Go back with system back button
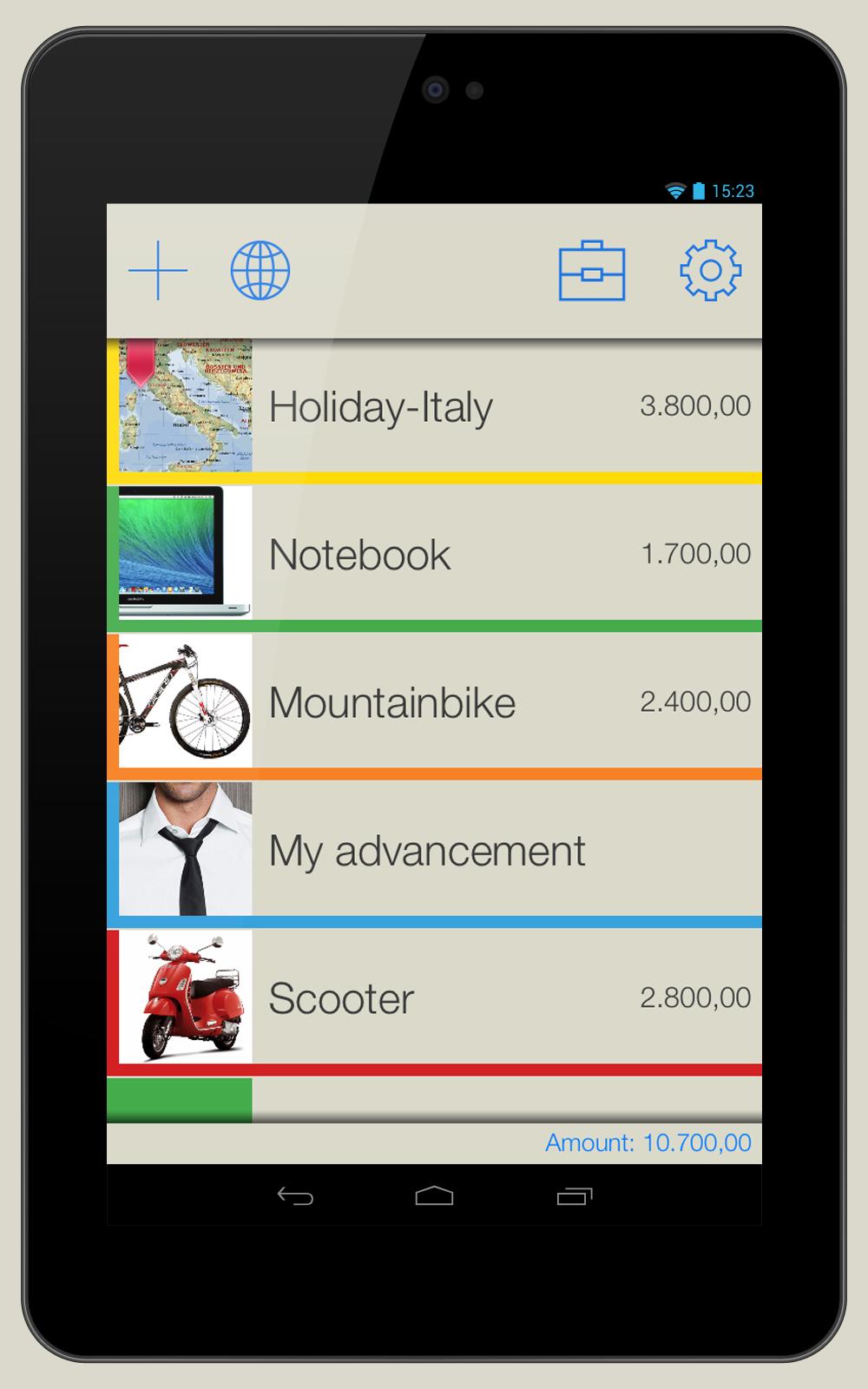The height and width of the screenshot is (1389, 868). pyautogui.click(x=295, y=1196)
